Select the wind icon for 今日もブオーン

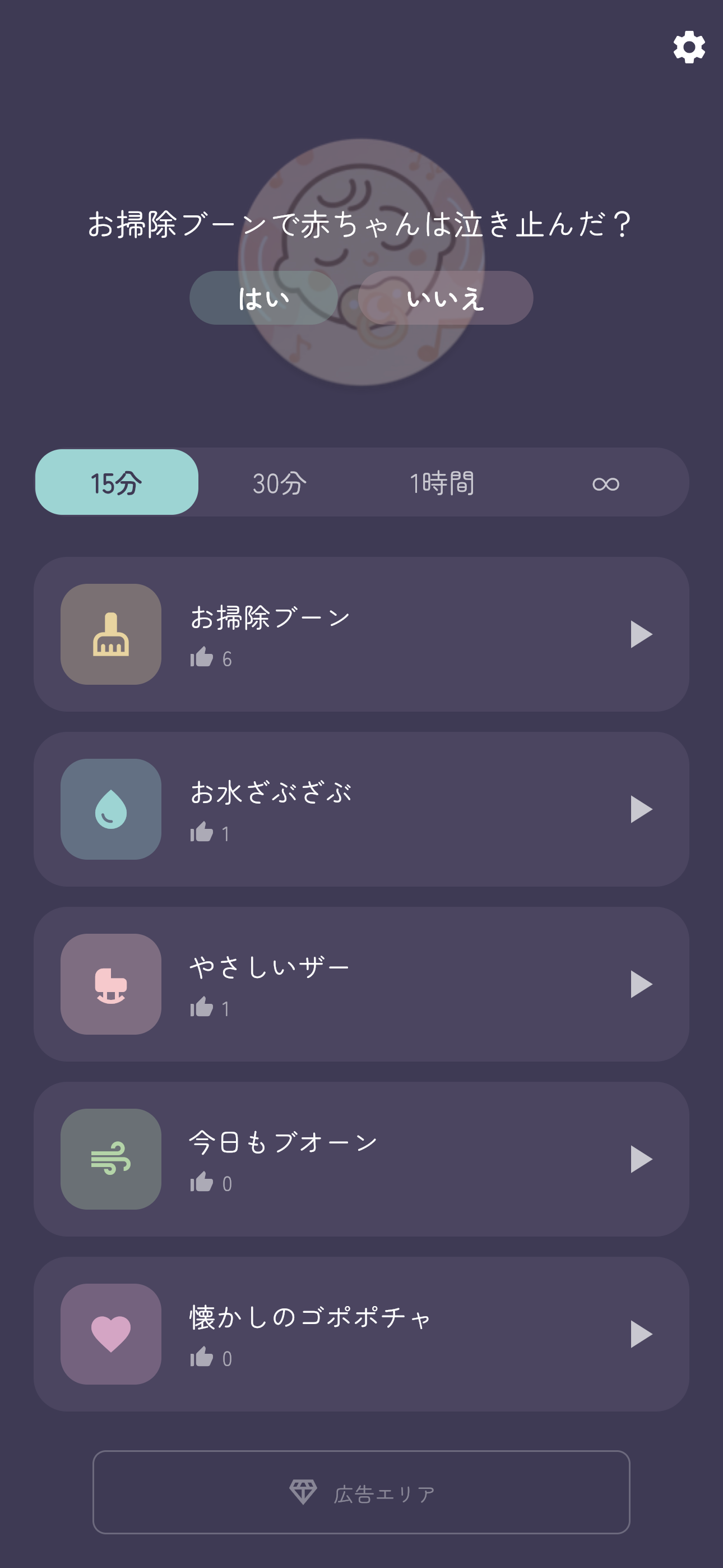pyautogui.click(x=109, y=1160)
